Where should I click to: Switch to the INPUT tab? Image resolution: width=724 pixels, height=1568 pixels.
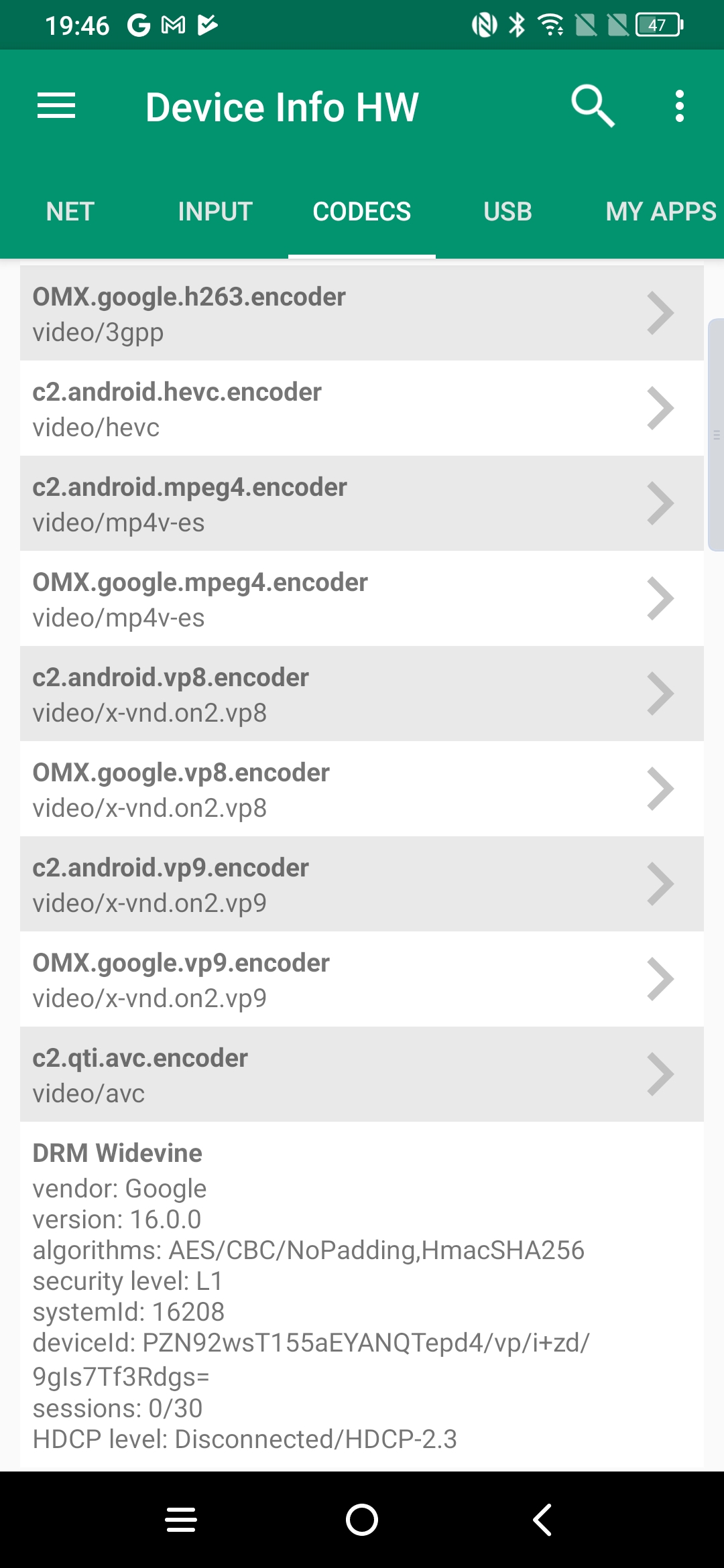215,212
